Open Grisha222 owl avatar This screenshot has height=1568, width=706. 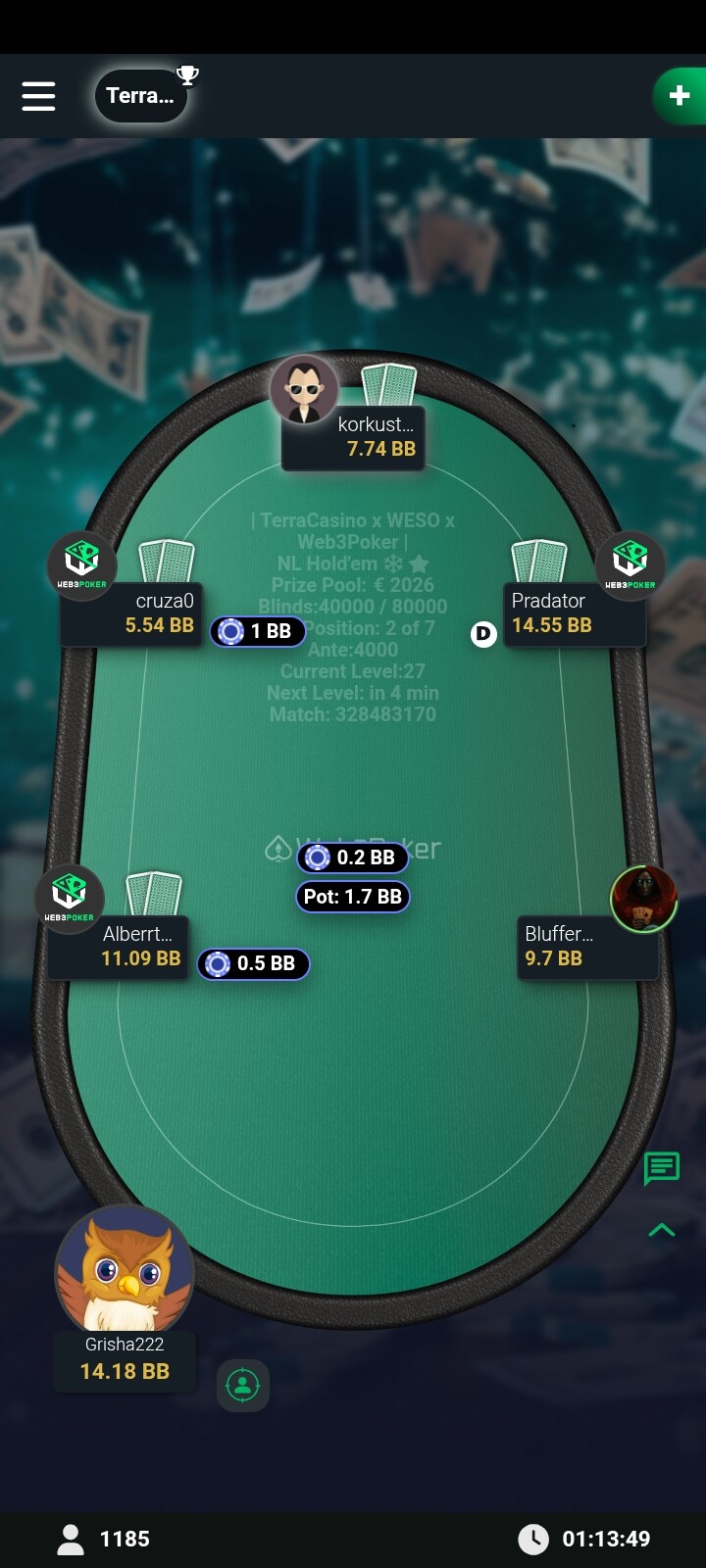[125, 1272]
